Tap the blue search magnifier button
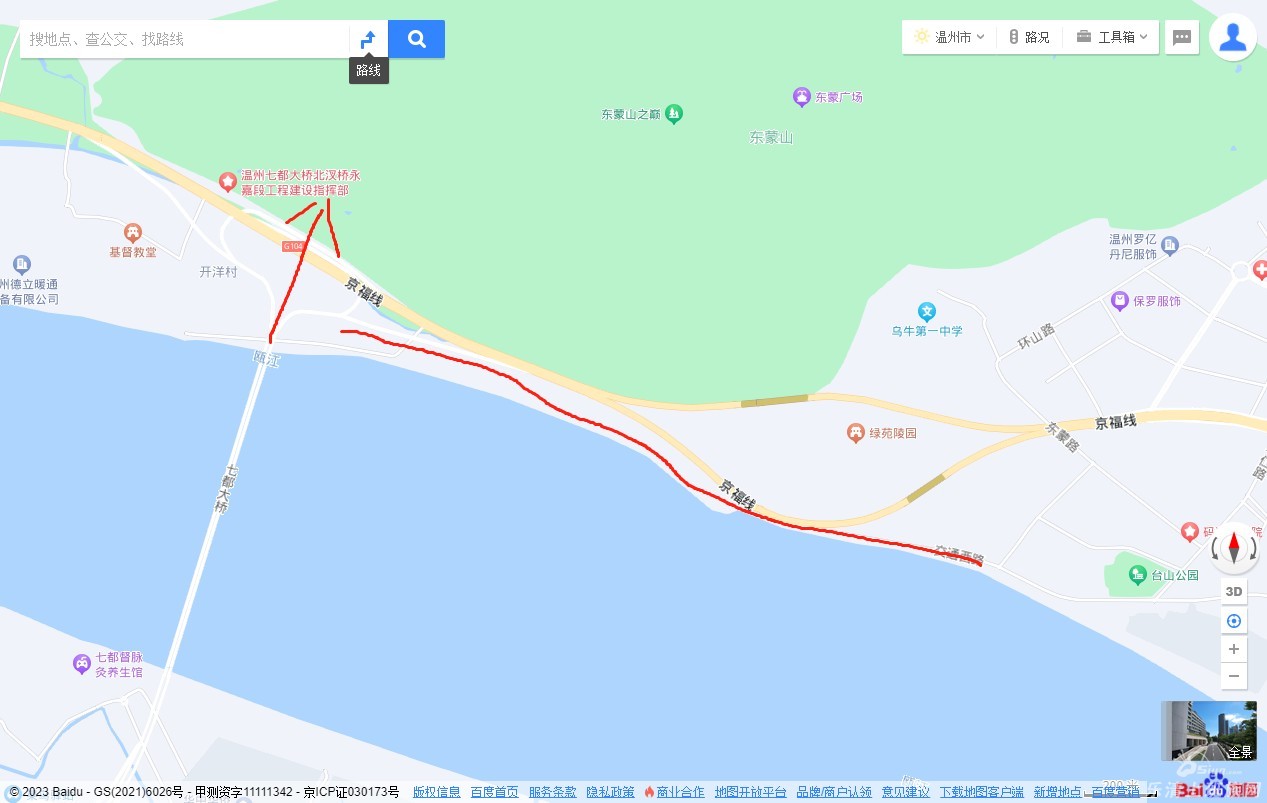Screen dimensions: 1267x803 pos(416,39)
